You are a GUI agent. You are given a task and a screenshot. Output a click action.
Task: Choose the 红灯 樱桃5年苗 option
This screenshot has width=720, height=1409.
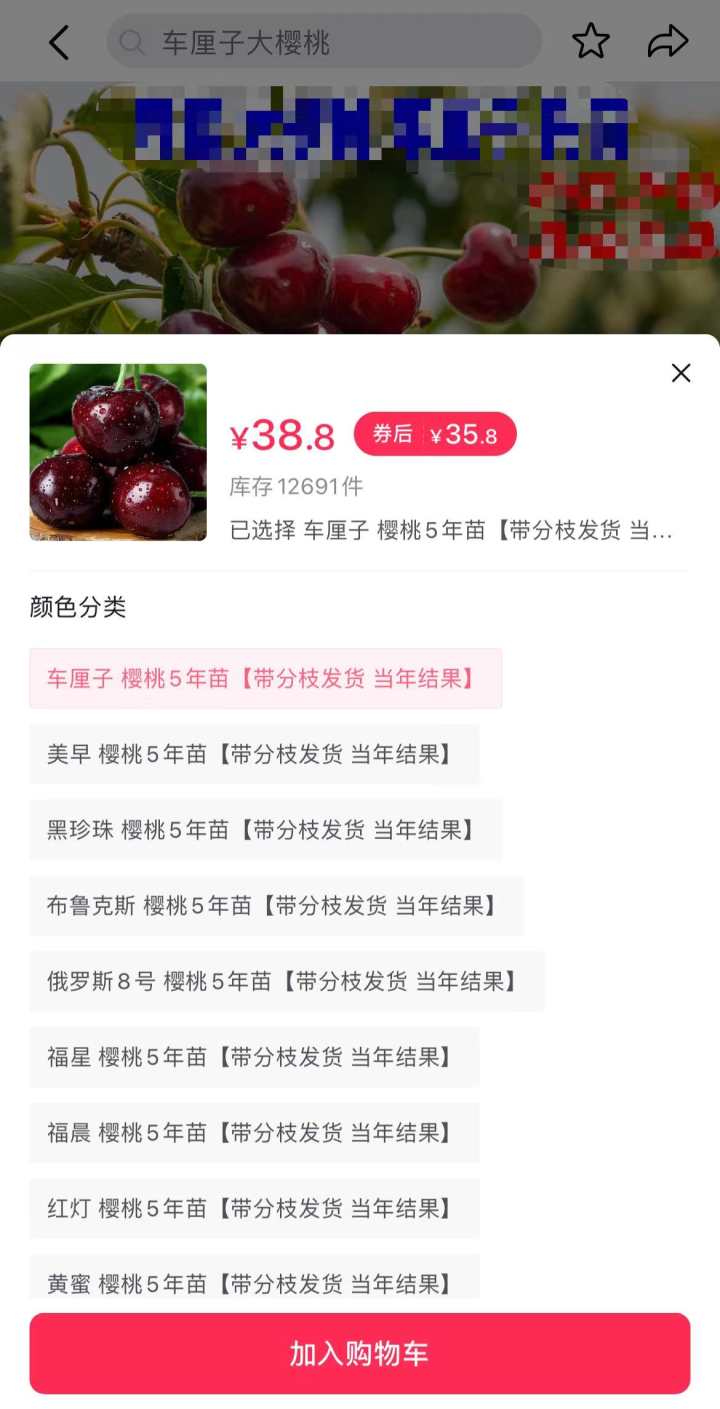(x=254, y=1208)
